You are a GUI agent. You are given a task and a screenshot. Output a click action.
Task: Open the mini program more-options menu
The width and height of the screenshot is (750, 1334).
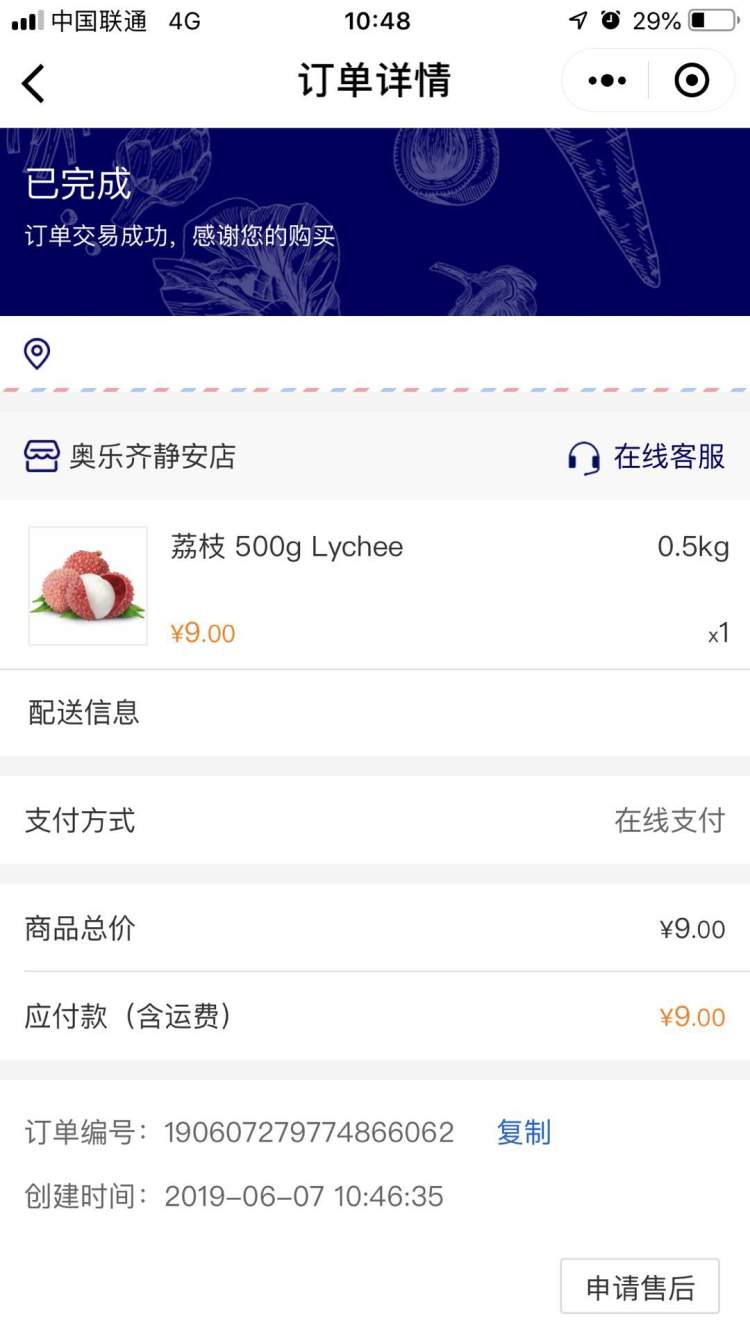(x=607, y=81)
